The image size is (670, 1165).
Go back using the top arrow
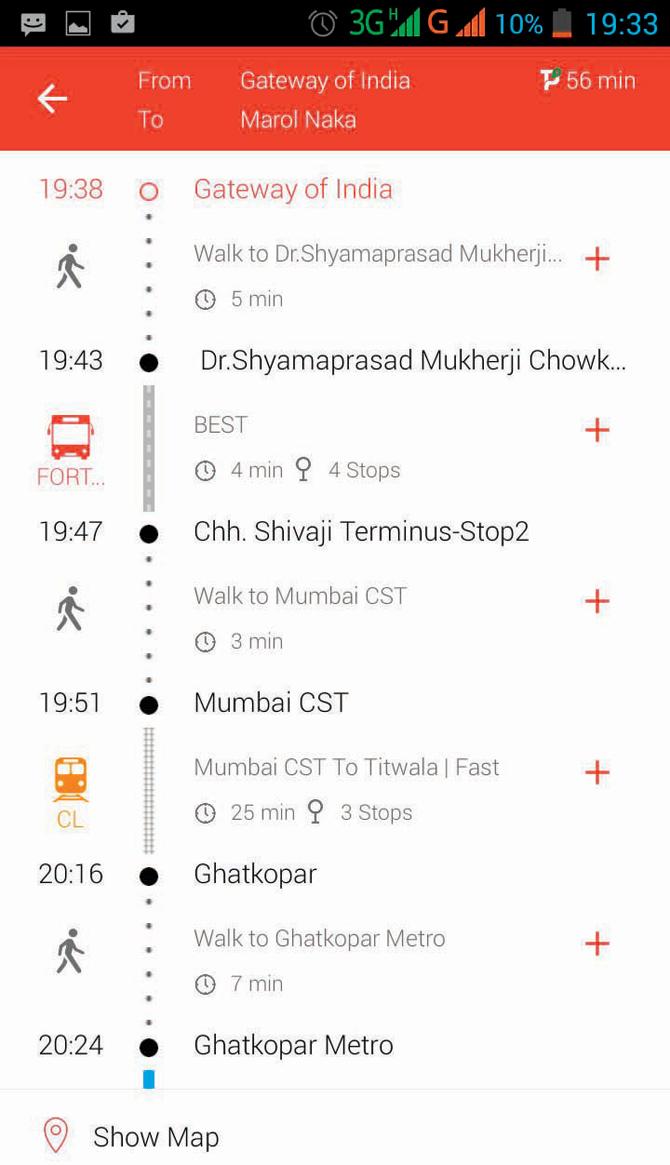pos(53,99)
